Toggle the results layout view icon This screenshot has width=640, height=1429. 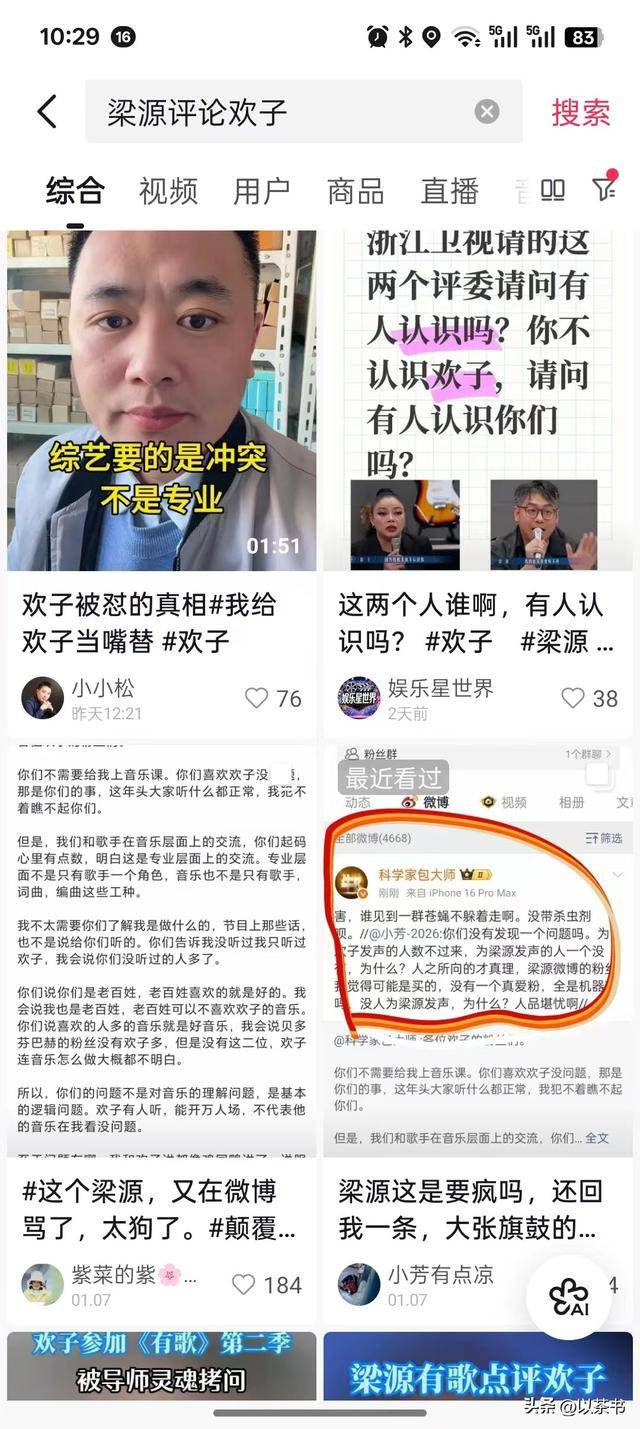[x=553, y=189]
